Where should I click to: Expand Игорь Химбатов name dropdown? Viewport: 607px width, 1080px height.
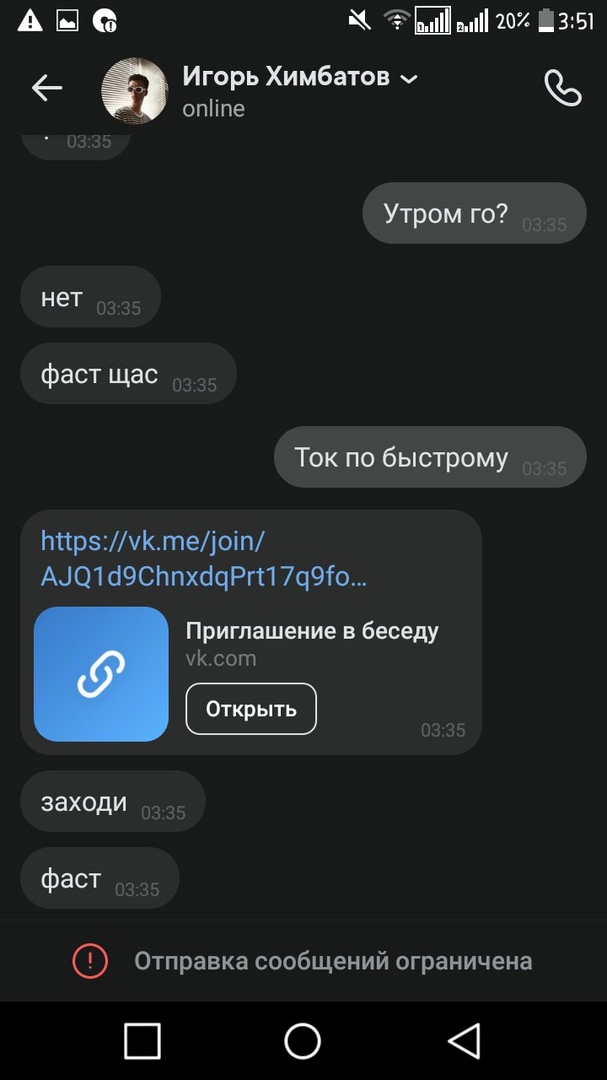pos(409,79)
